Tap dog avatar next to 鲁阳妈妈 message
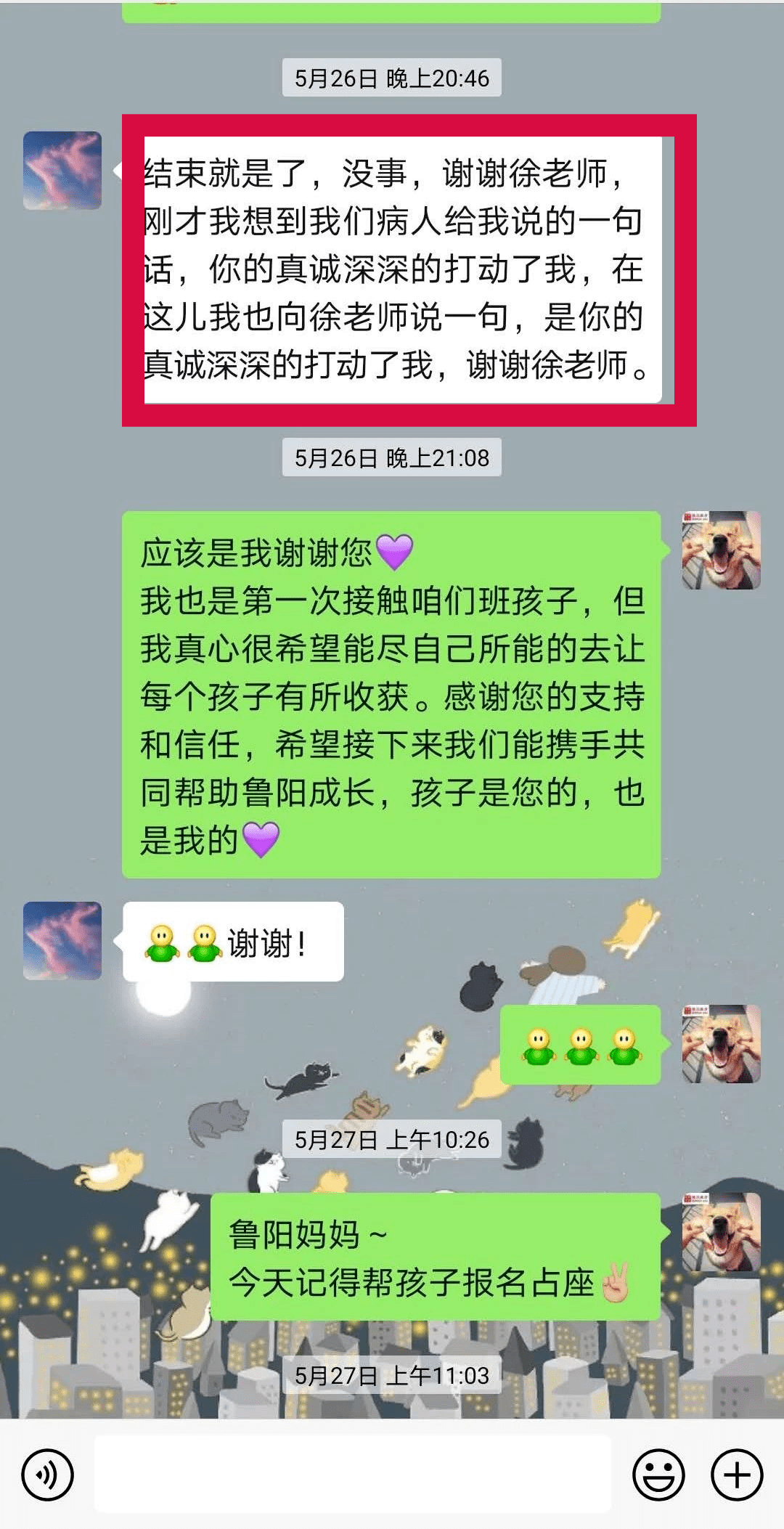Image resolution: width=784 pixels, height=1529 pixels. point(722,1232)
